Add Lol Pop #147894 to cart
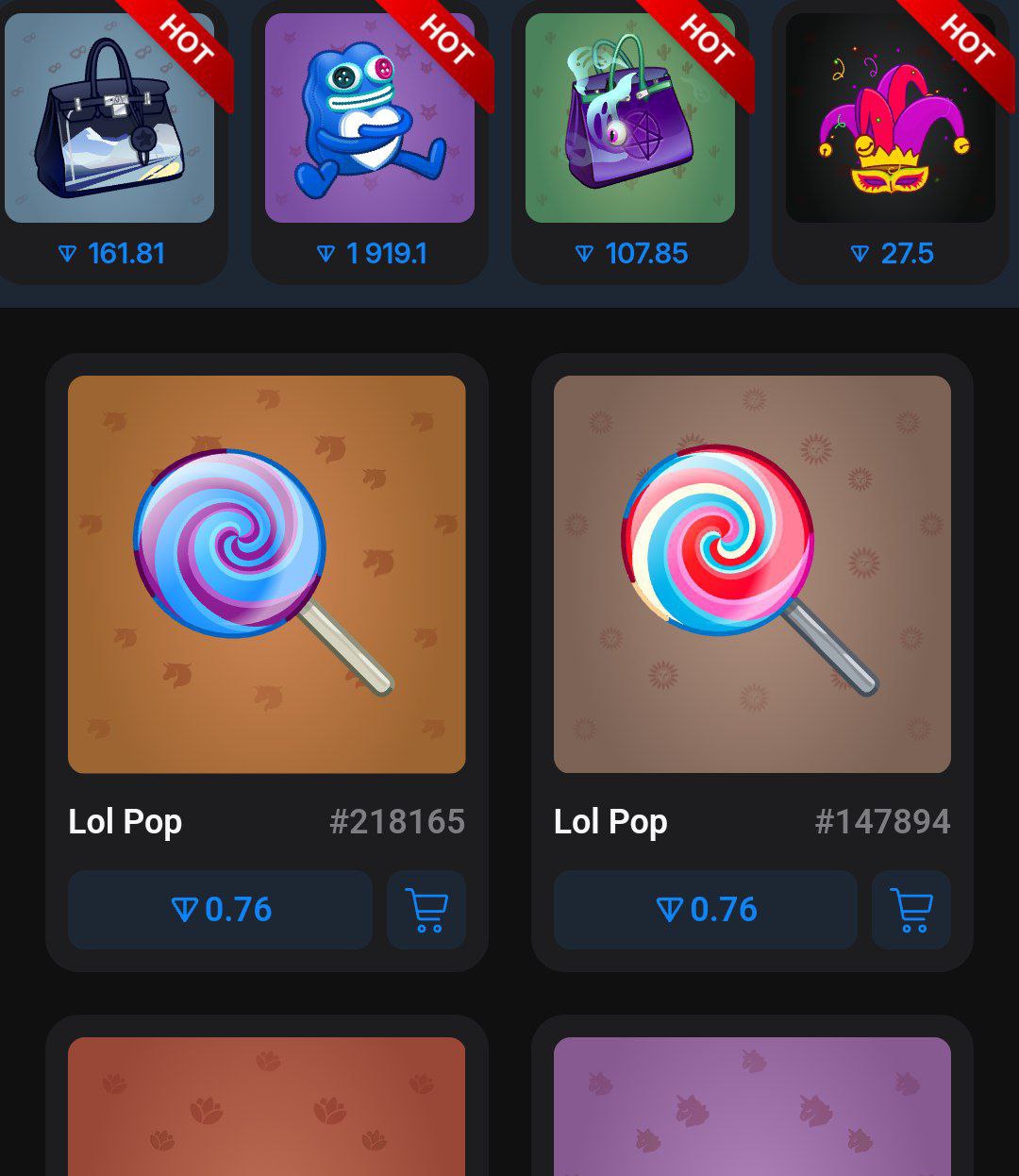 click(911, 910)
